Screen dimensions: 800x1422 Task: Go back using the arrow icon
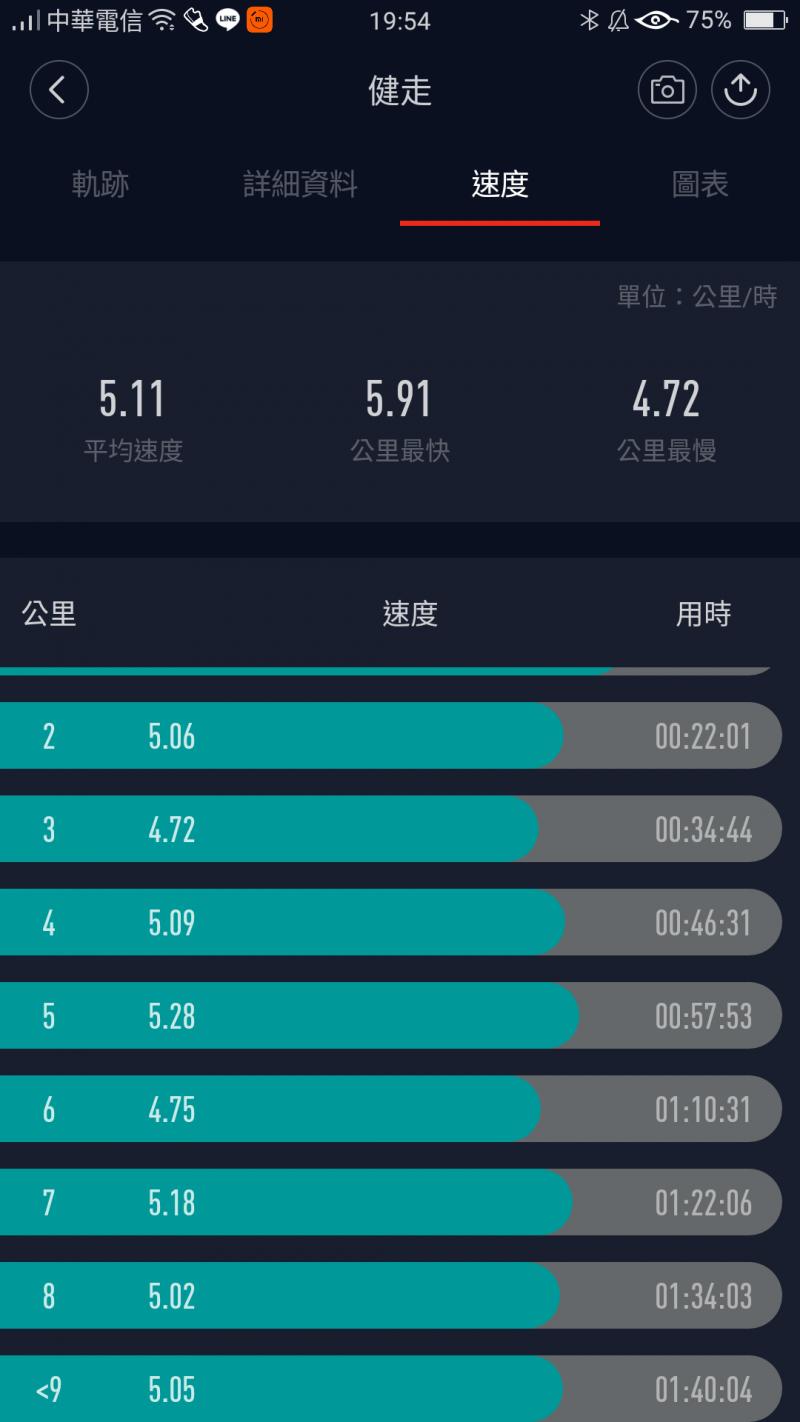click(59, 91)
